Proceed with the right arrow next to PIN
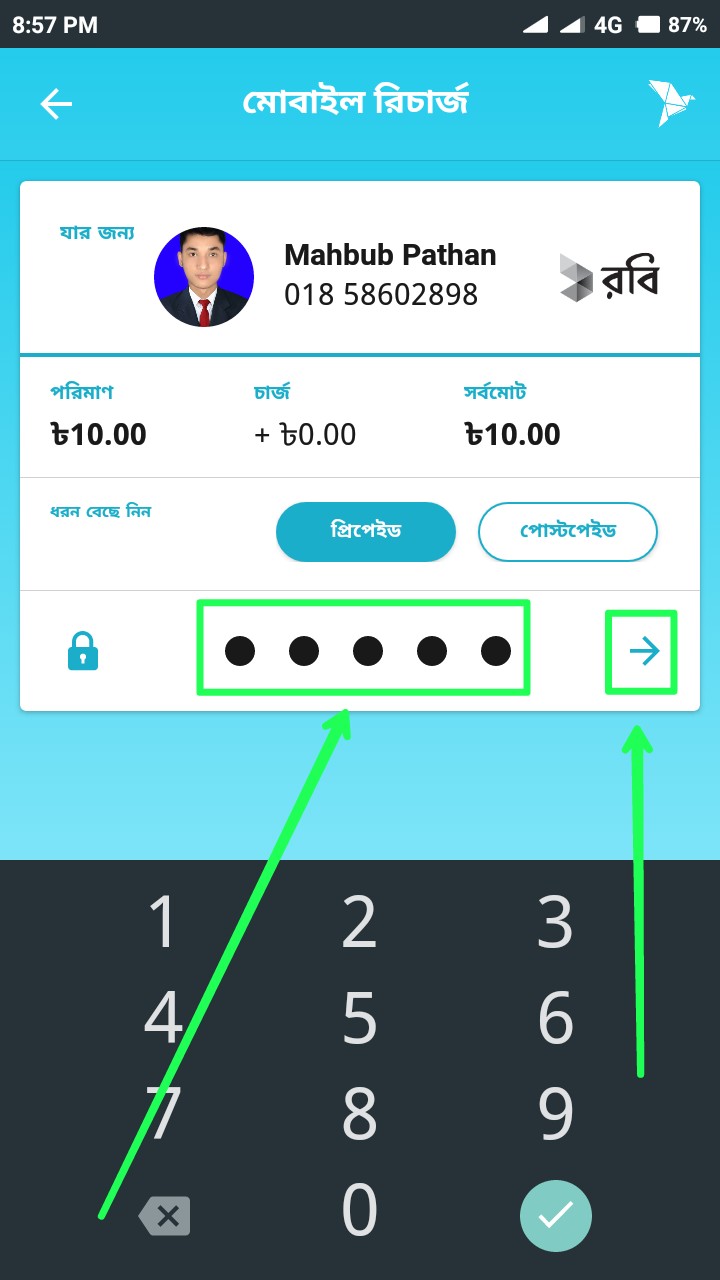 [x=643, y=652]
